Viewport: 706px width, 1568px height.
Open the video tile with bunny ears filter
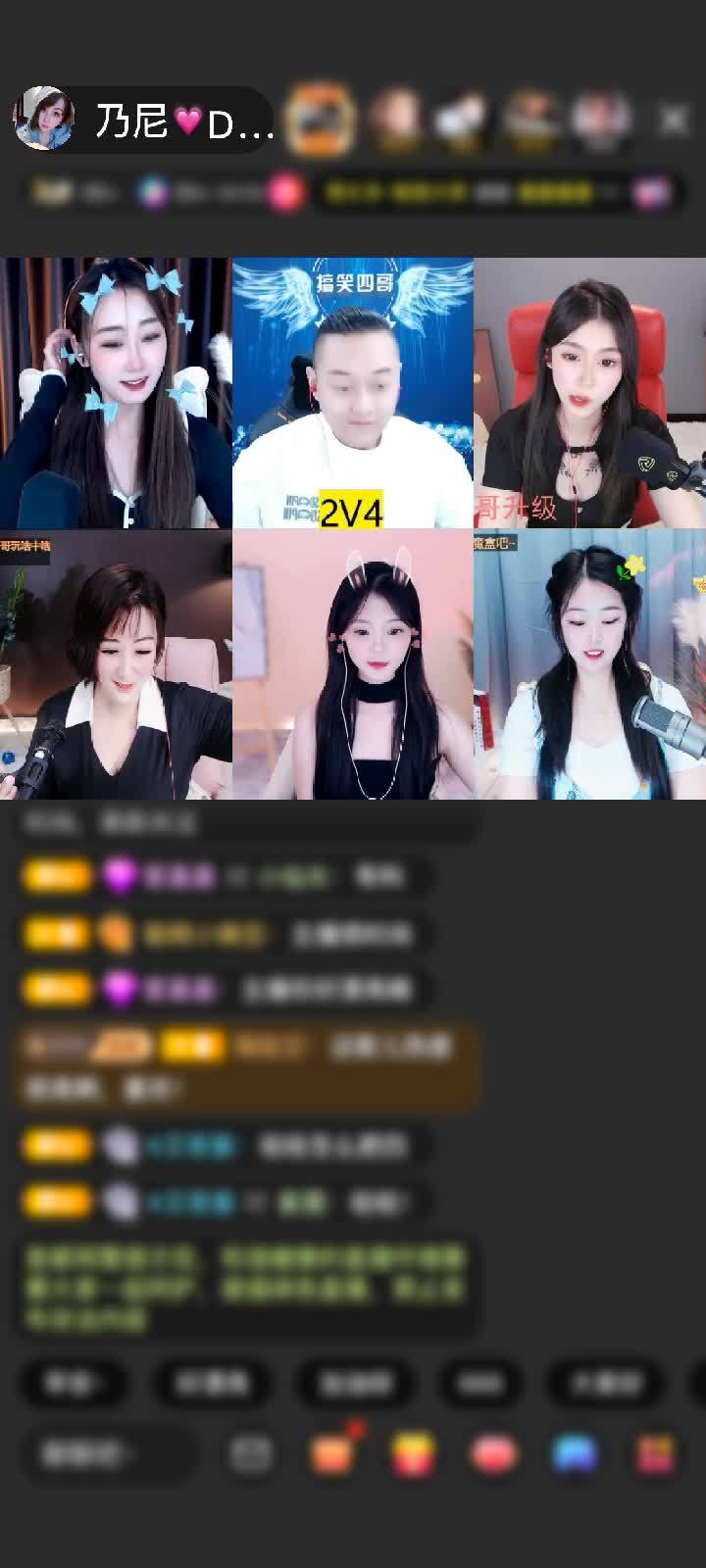pos(352,665)
